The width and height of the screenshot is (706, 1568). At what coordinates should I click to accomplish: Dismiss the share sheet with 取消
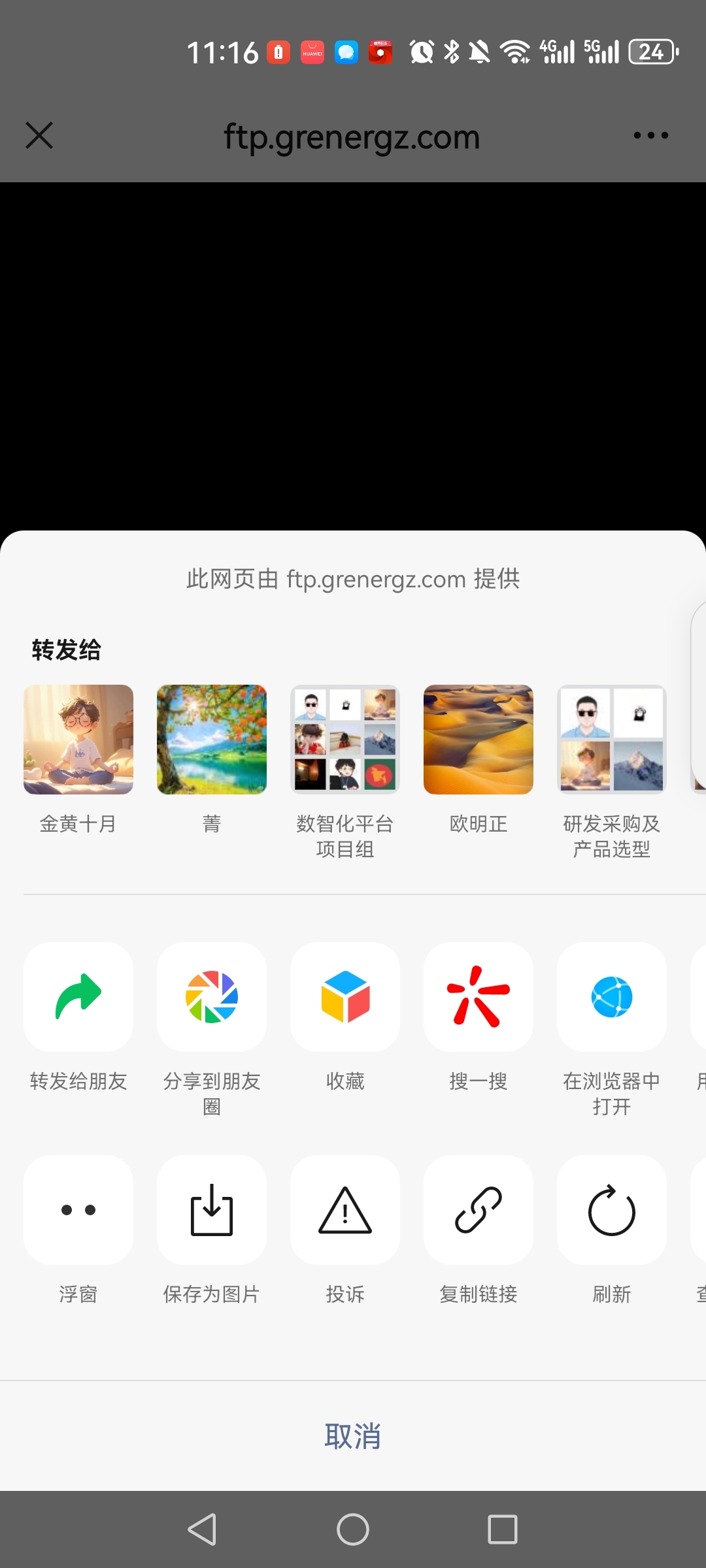(x=353, y=1436)
